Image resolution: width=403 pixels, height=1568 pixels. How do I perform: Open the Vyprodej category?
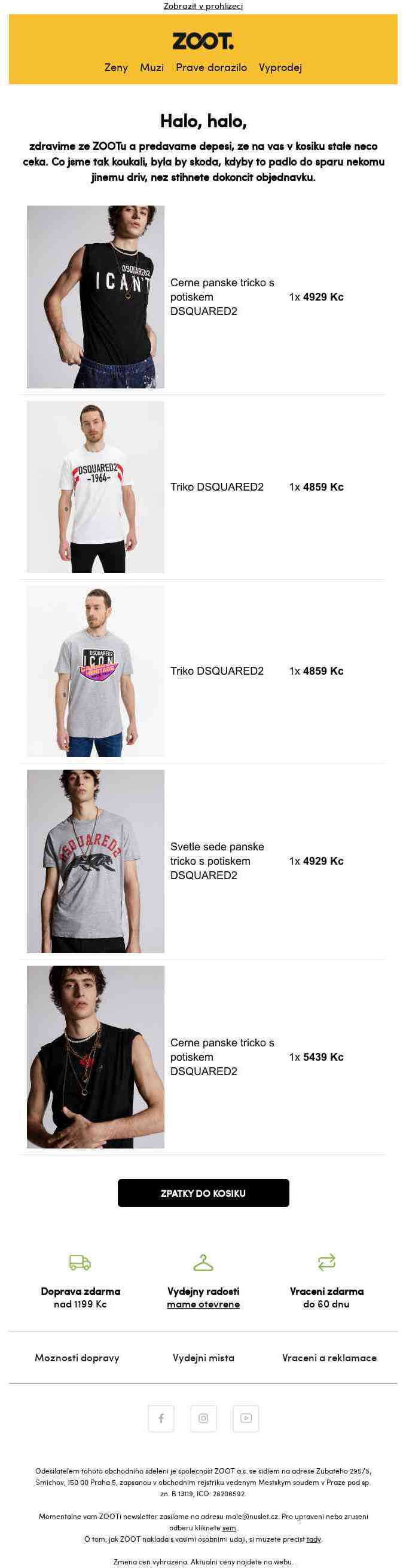coord(280,68)
